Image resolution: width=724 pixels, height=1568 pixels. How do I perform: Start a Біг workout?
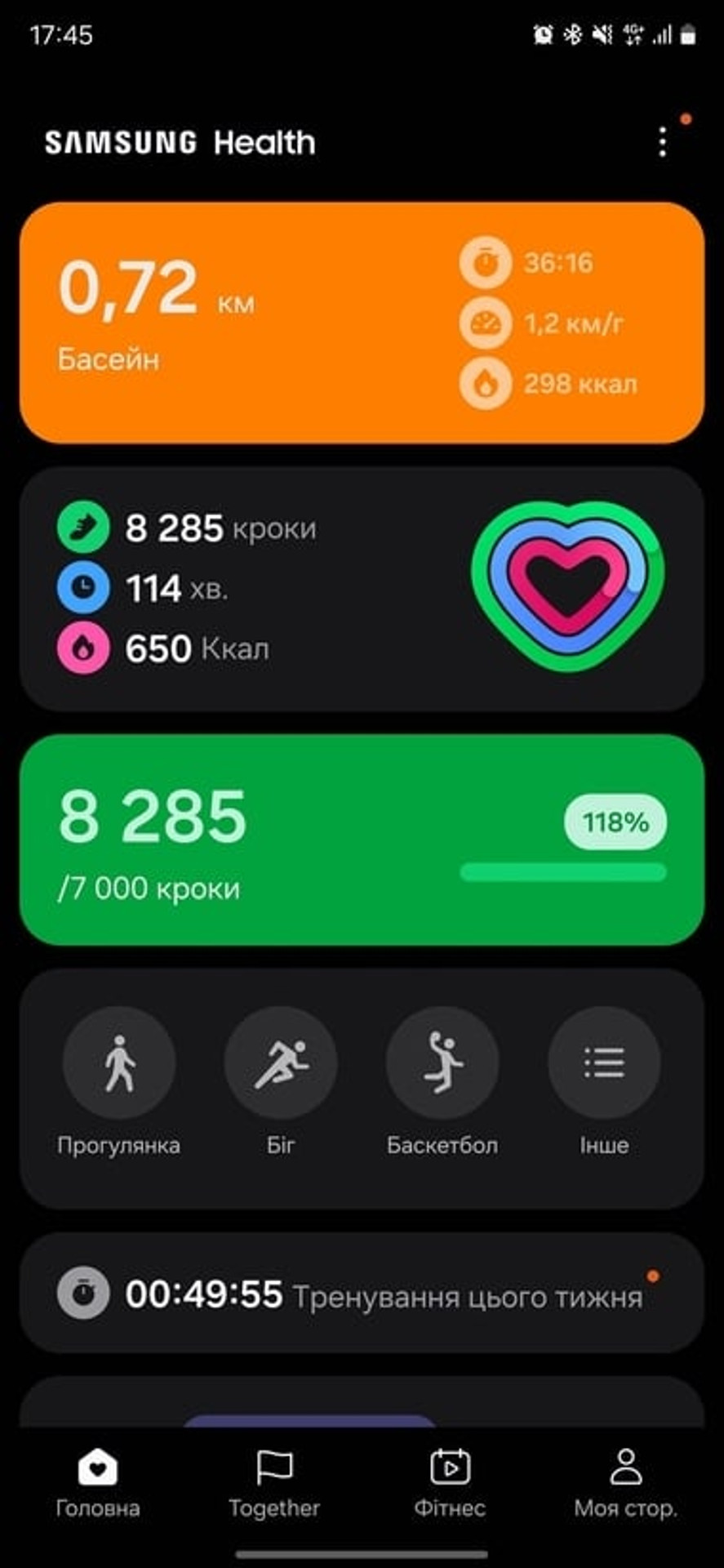pyautogui.click(x=281, y=1063)
